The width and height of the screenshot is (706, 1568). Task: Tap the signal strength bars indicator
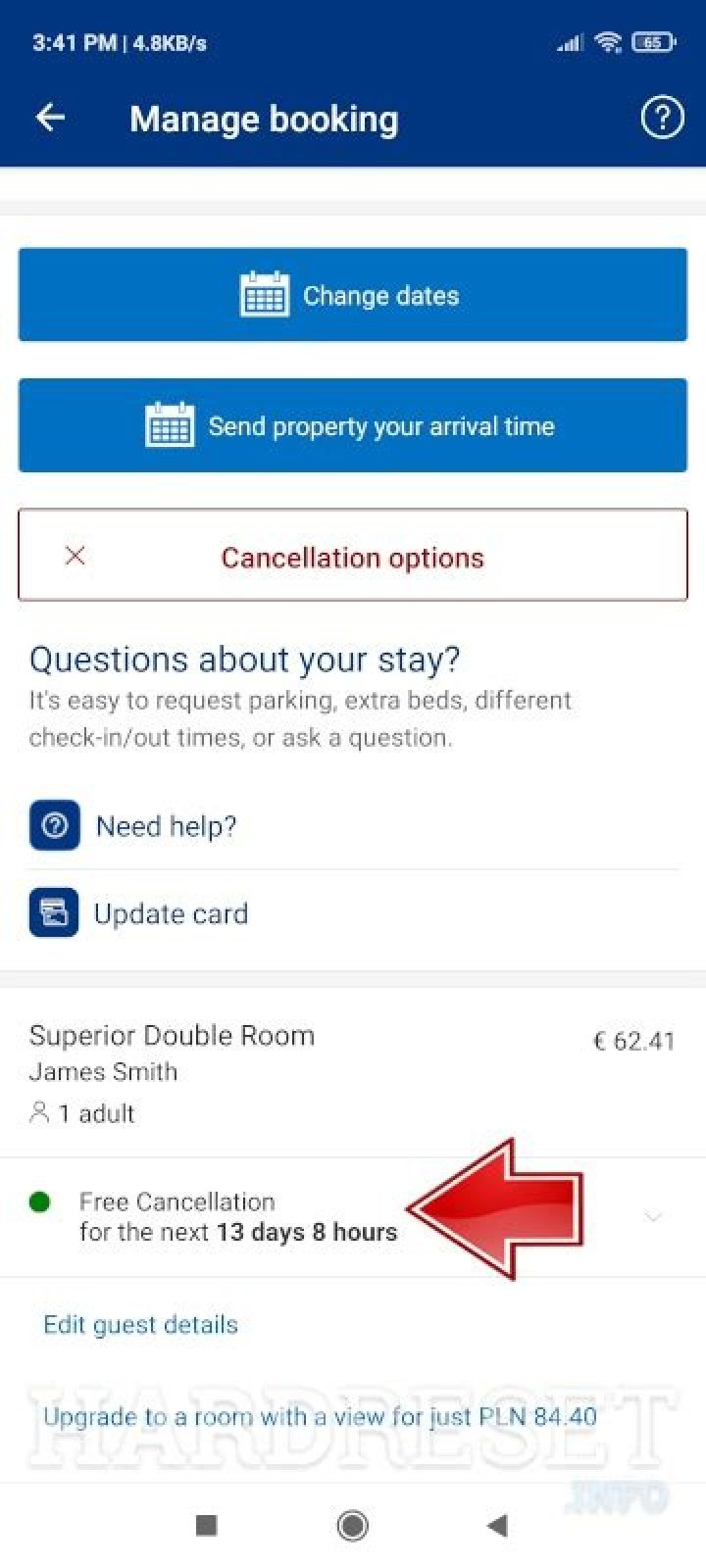click(571, 41)
